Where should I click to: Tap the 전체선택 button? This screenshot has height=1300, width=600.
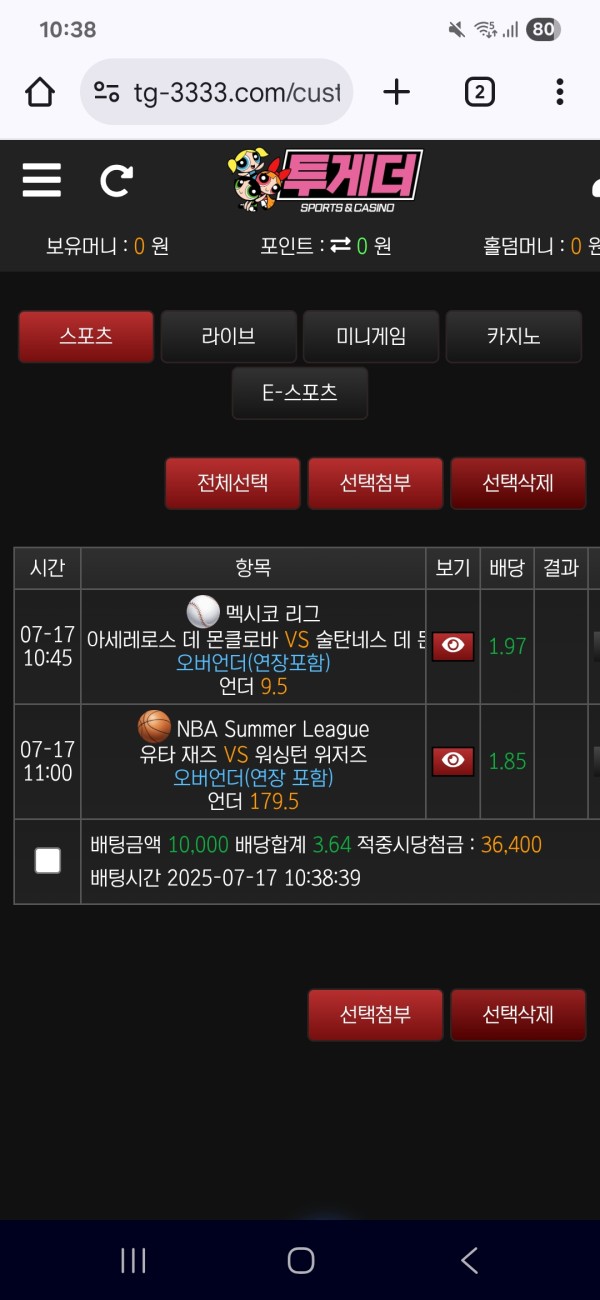pos(233,484)
